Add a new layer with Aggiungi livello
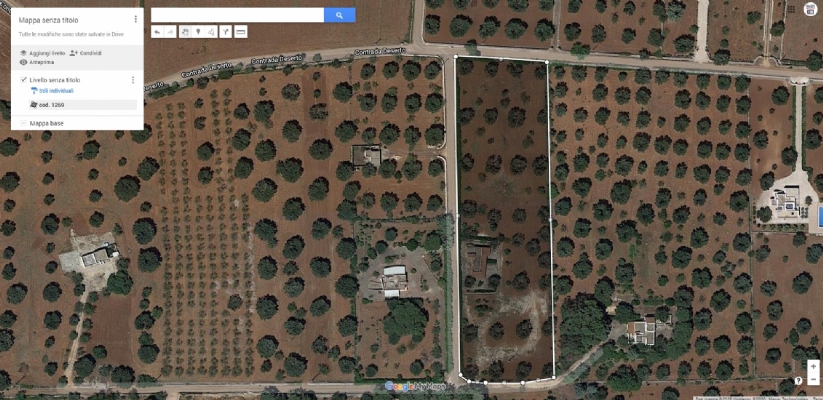 42,52
